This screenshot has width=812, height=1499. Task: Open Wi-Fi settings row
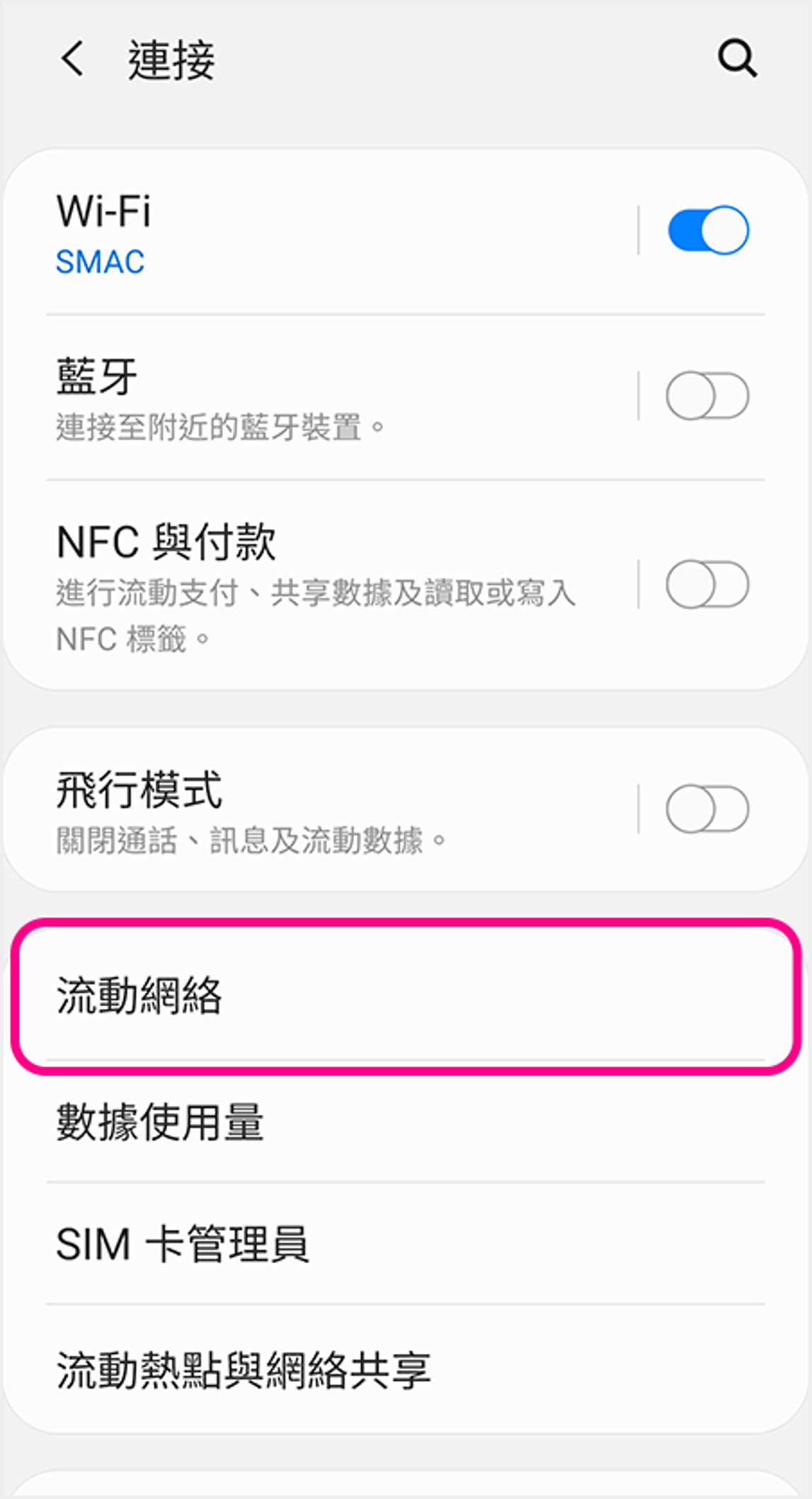[319, 232]
